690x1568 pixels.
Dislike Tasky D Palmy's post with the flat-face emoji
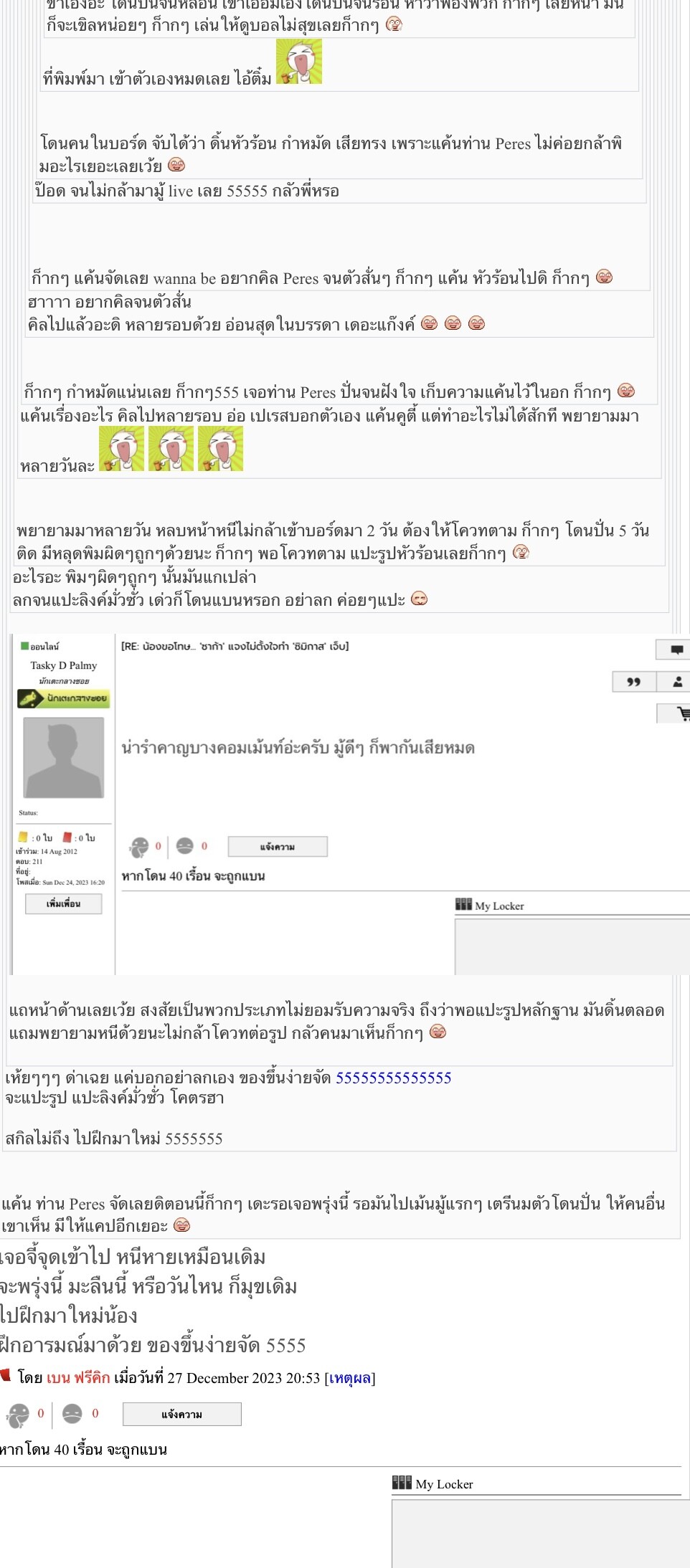coord(185,847)
